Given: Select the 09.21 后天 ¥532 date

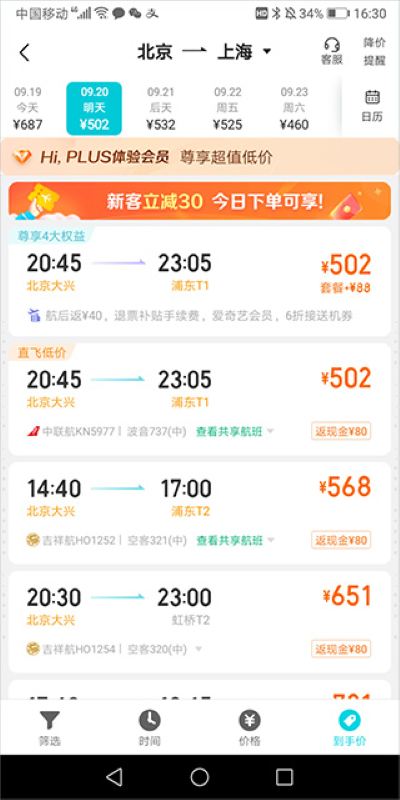Looking at the screenshot, I should click(x=161, y=109).
